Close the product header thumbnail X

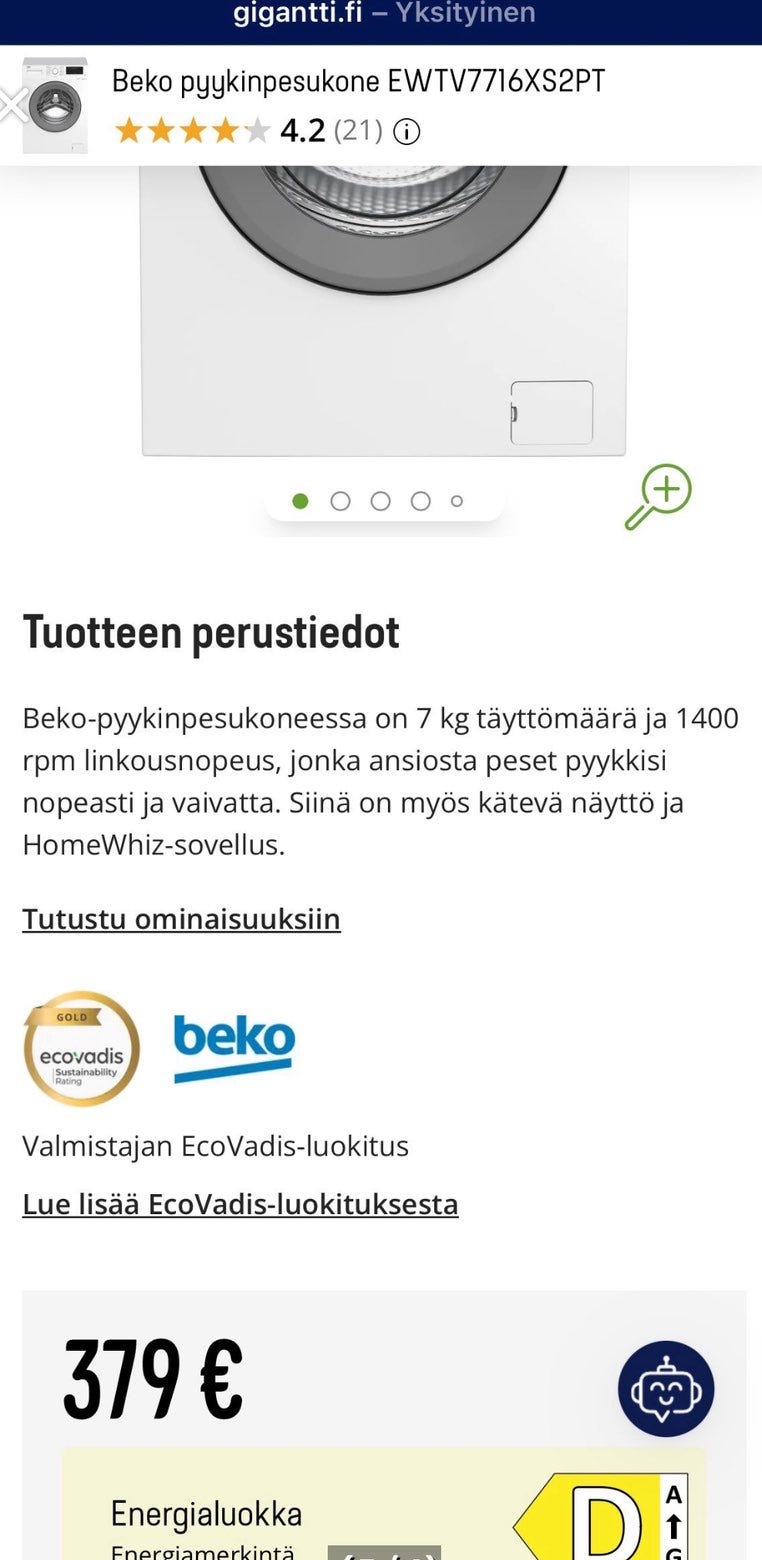[x=11, y=106]
